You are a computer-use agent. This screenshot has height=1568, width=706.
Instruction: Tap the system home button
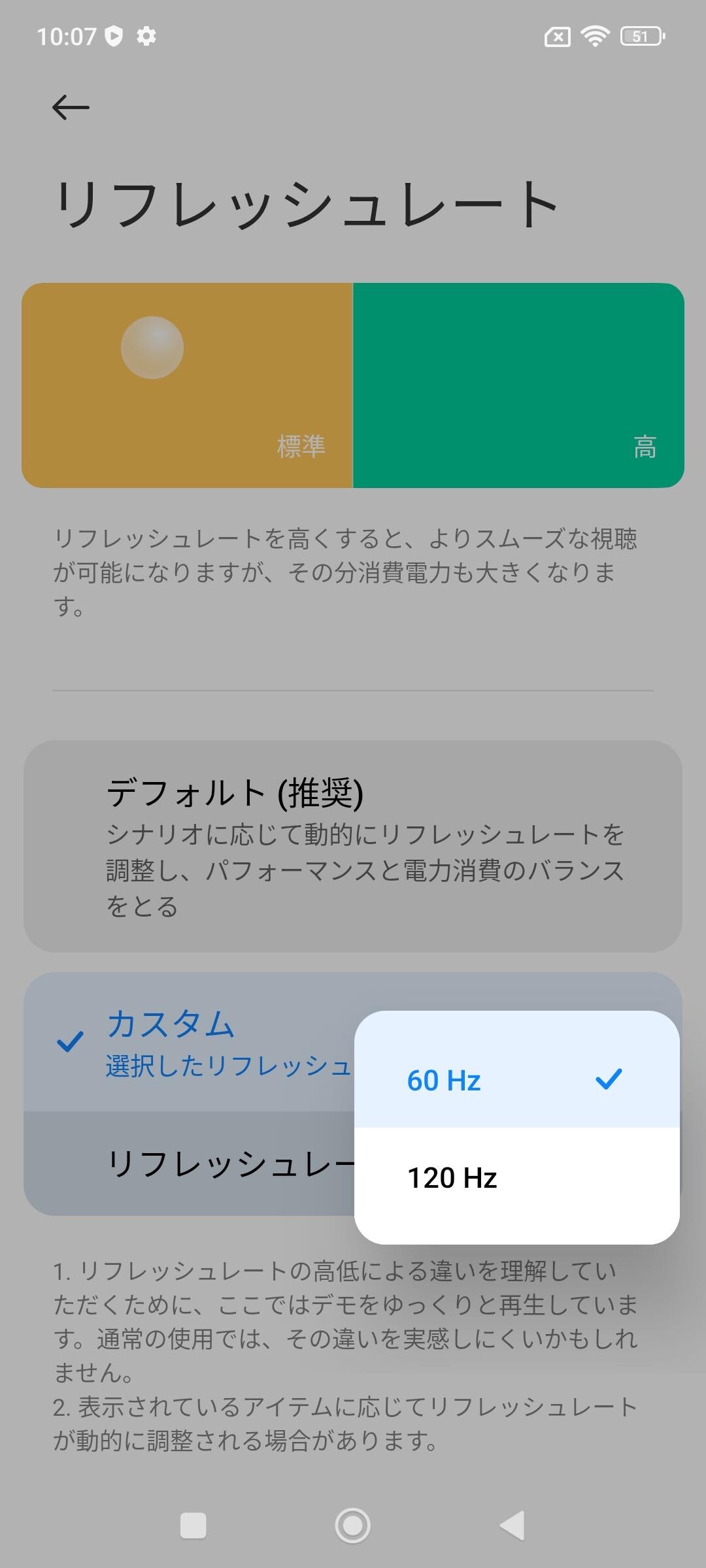pyautogui.click(x=353, y=1526)
